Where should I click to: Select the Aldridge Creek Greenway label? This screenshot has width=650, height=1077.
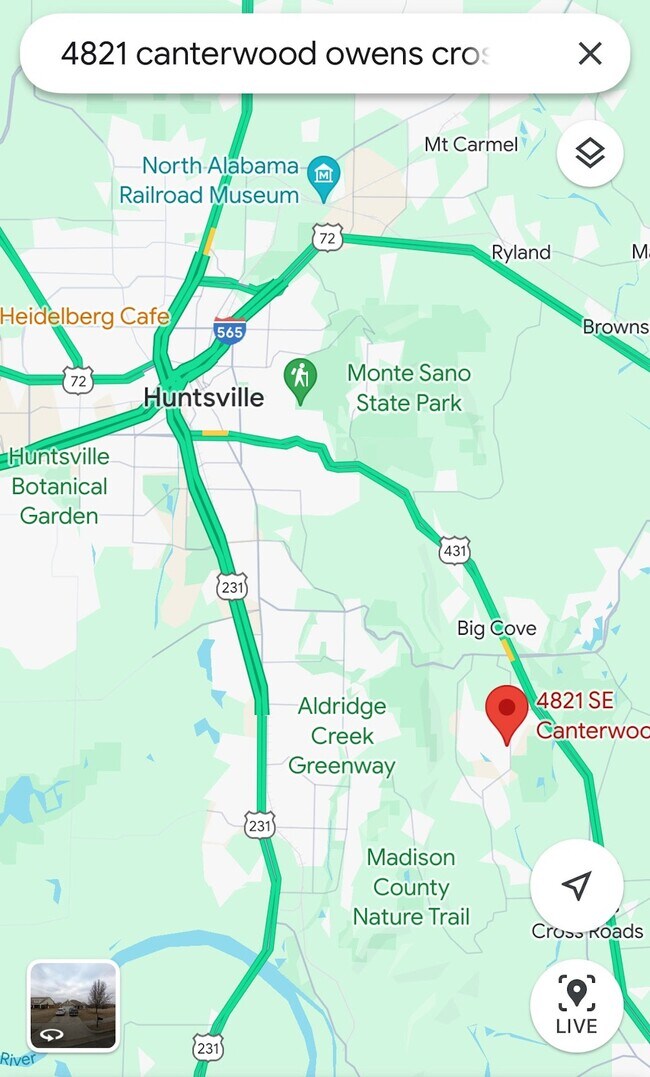click(341, 736)
